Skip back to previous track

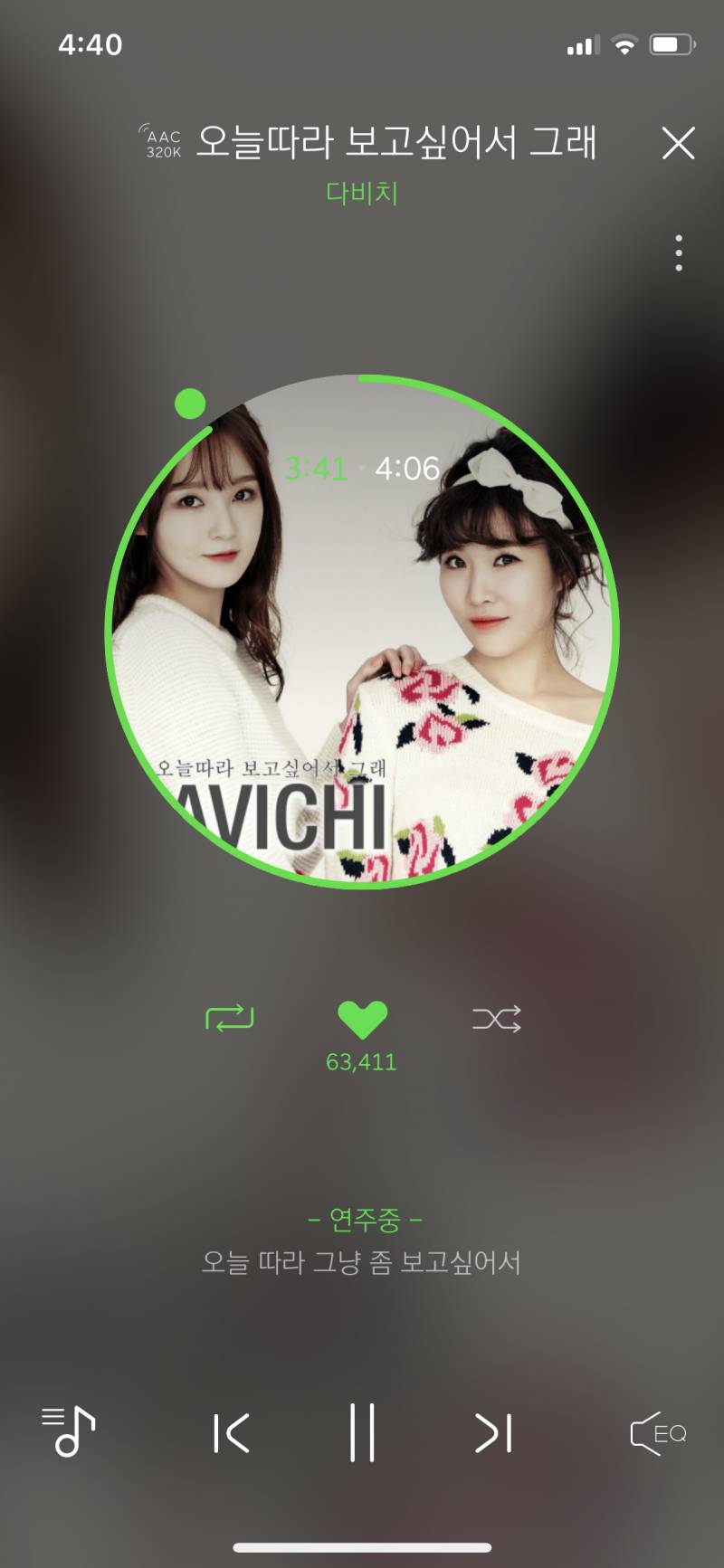tap(232, 1433)
